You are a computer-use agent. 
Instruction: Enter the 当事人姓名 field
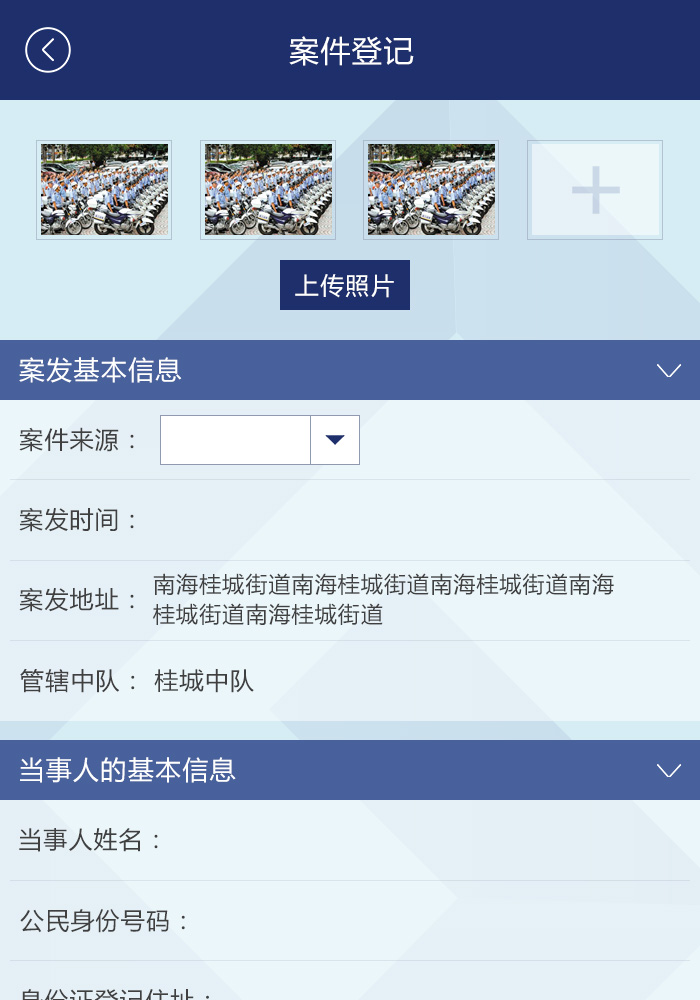[420, 840]
